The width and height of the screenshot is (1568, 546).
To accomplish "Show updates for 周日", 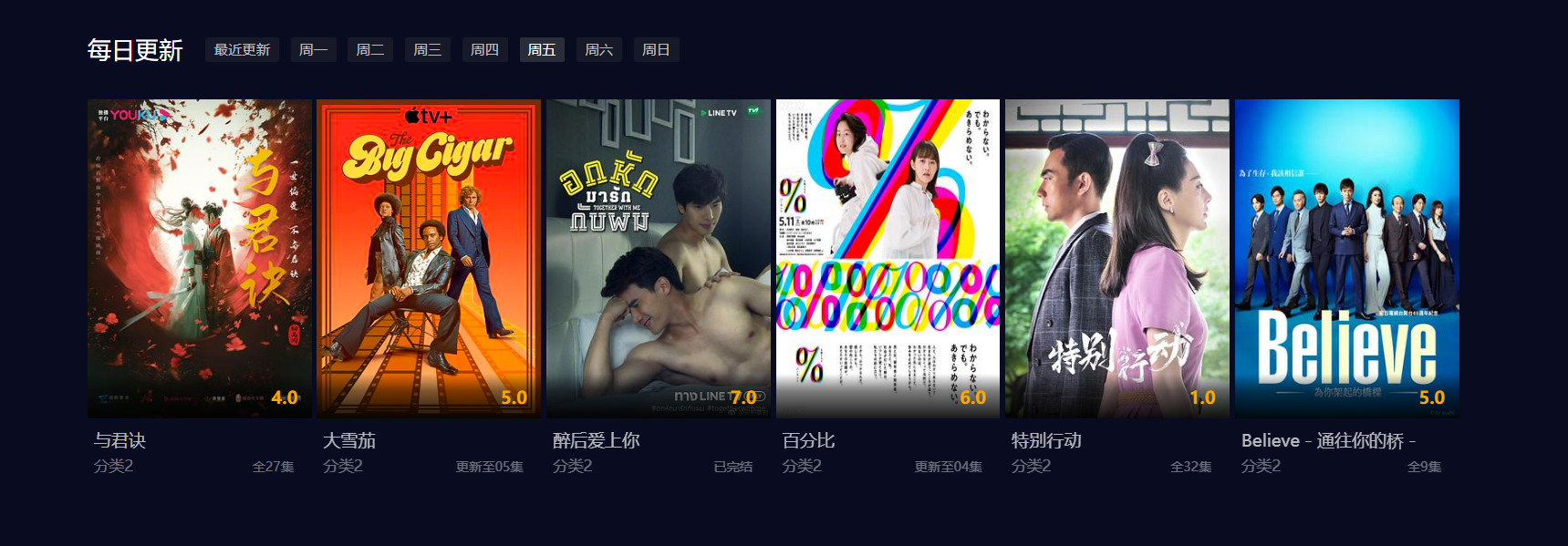I will tap(656, 50).
